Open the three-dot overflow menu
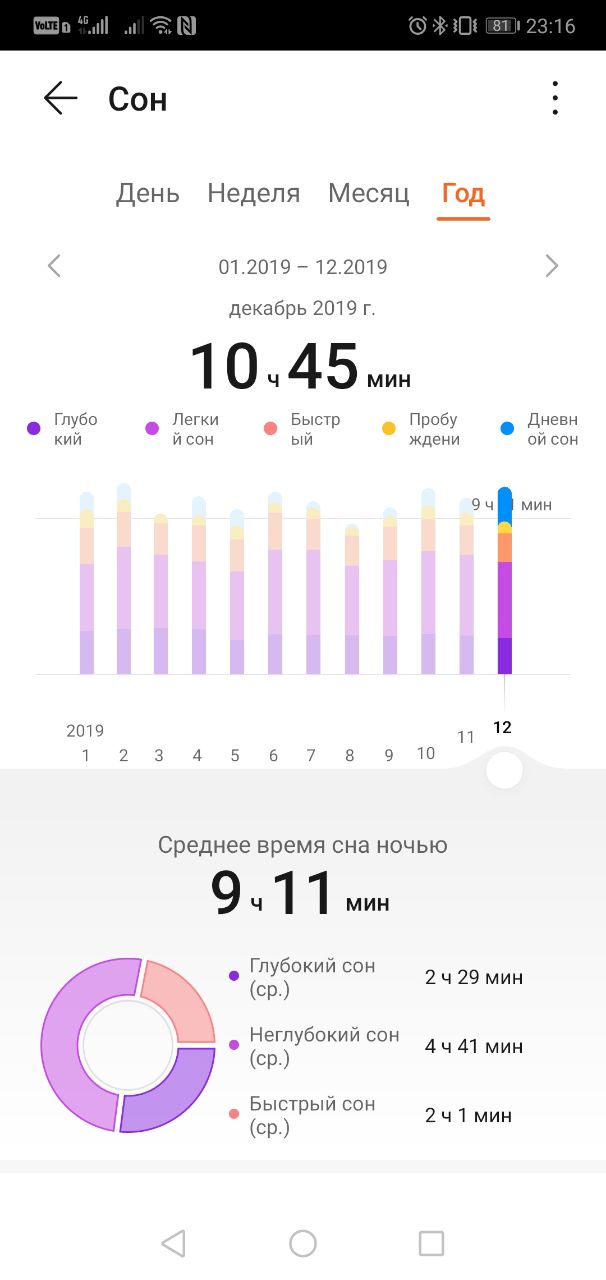Viewport: 606px width, 1280px height. [x=555, y=98]
